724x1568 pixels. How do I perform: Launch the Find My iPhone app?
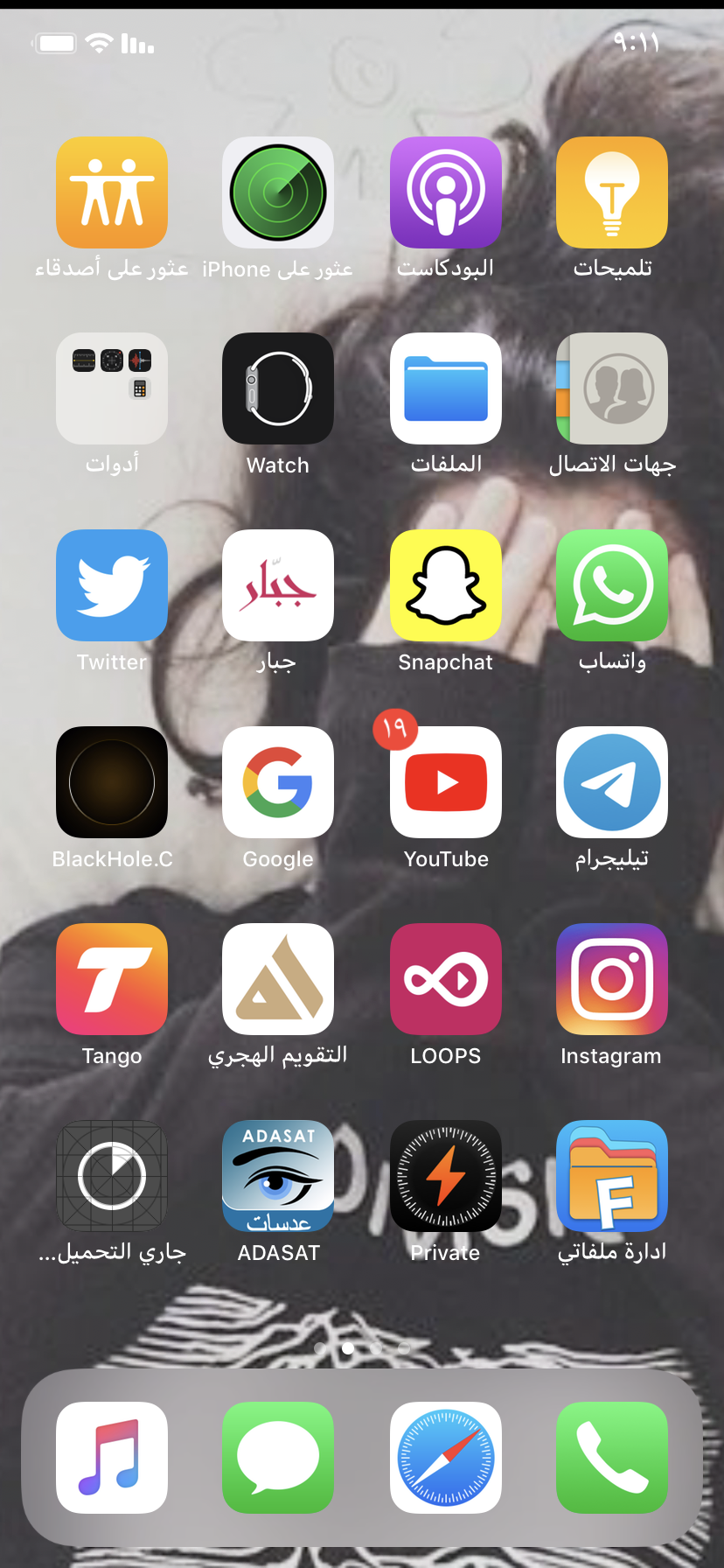[x=278, y=192]
